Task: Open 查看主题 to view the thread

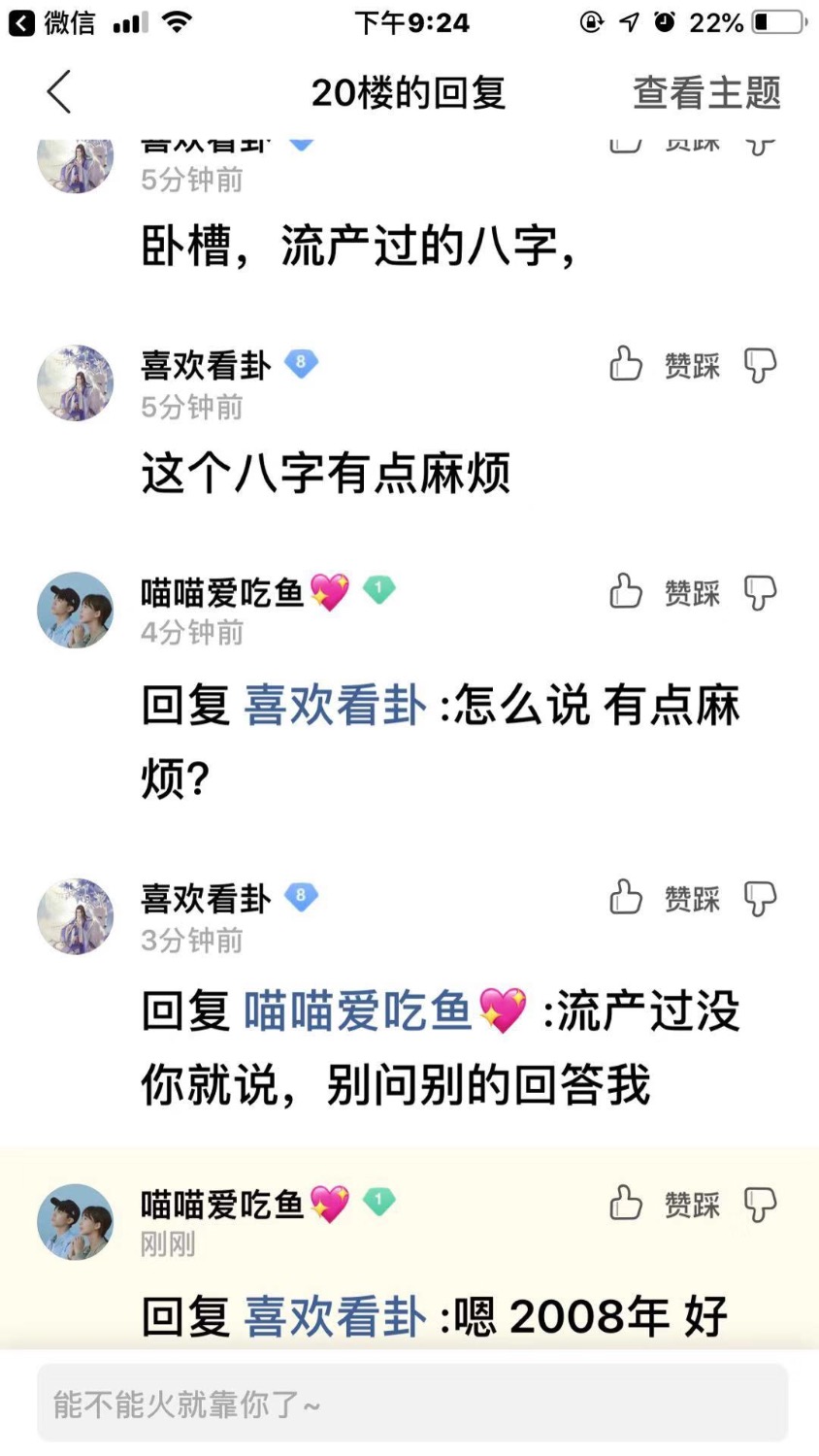Action: point(706,93)
